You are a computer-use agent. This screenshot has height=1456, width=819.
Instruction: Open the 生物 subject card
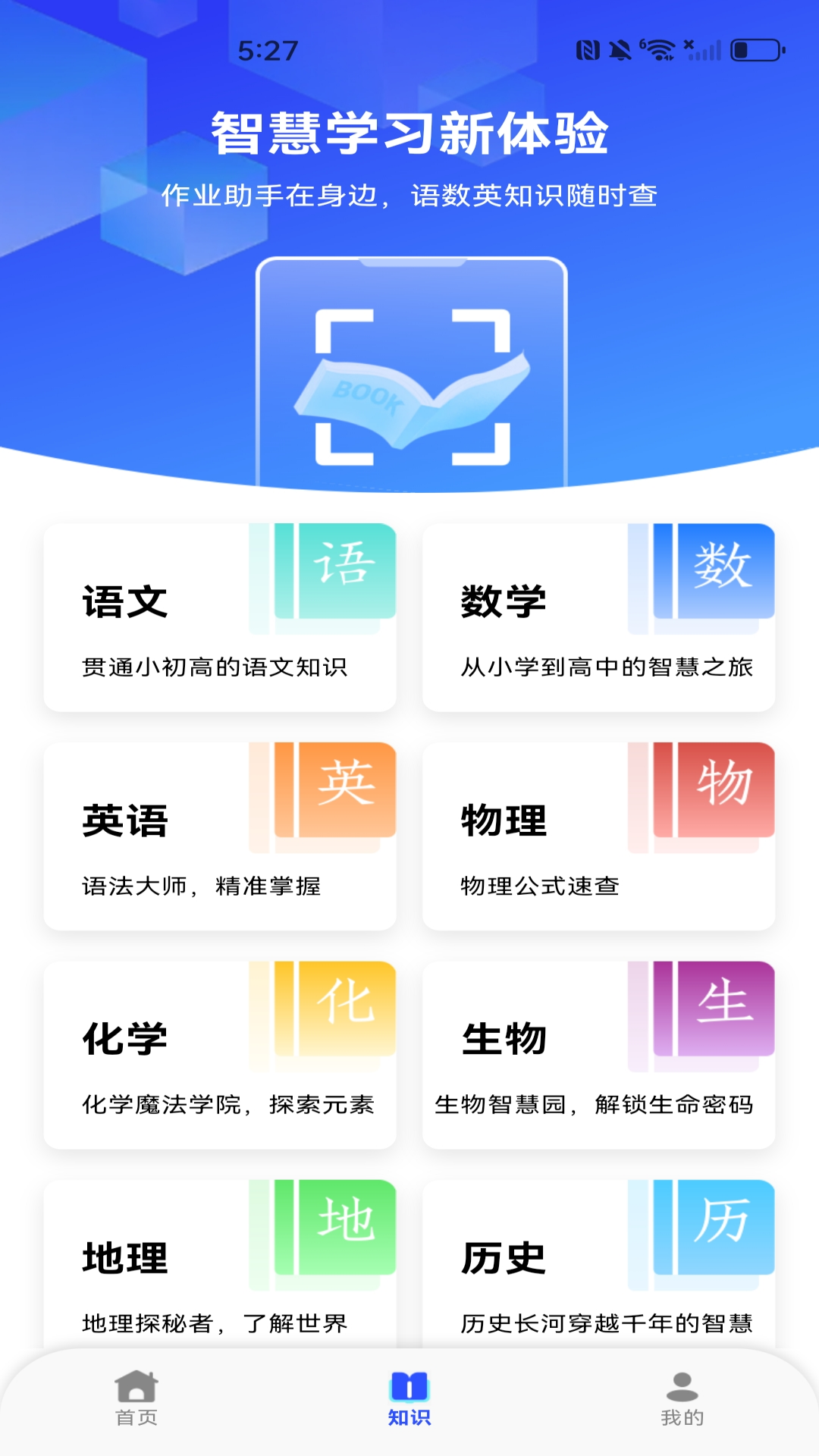(x=598, y=1055)
